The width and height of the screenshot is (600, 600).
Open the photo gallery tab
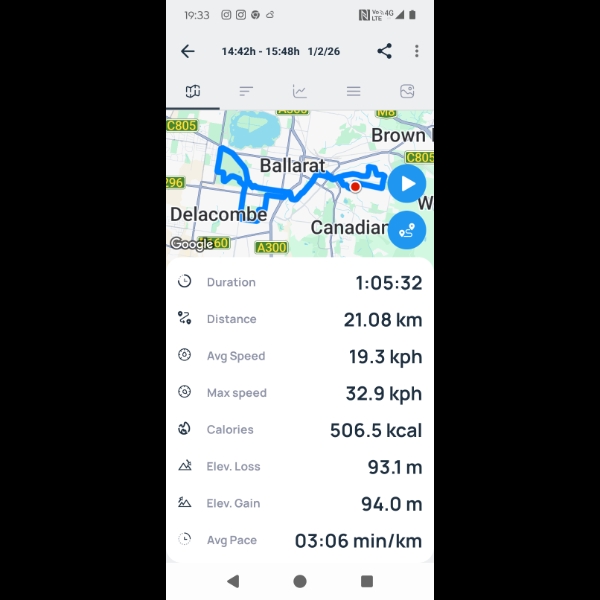click(x=407, y=91)
